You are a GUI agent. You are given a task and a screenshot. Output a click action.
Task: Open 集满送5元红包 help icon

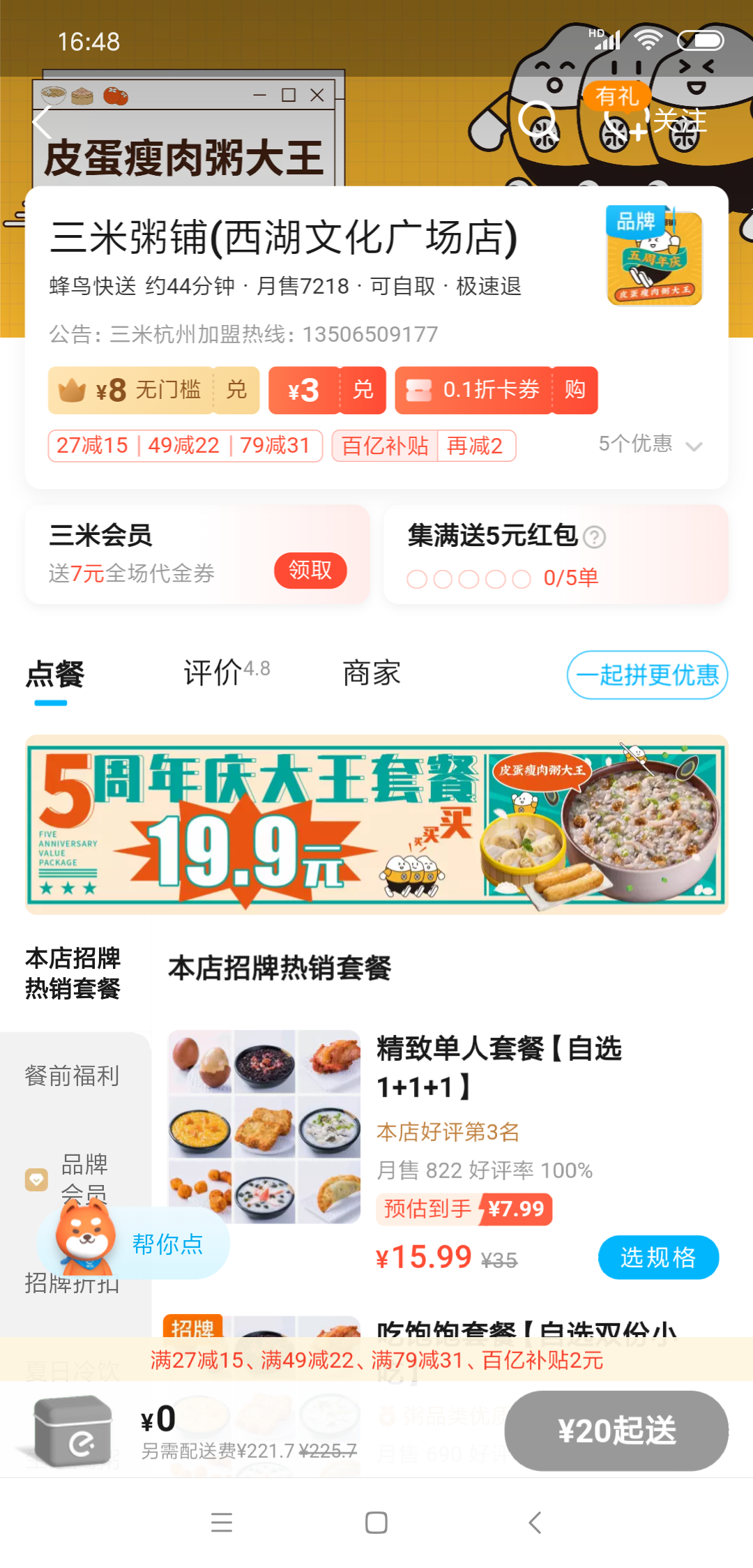click(x=594, y=537)
